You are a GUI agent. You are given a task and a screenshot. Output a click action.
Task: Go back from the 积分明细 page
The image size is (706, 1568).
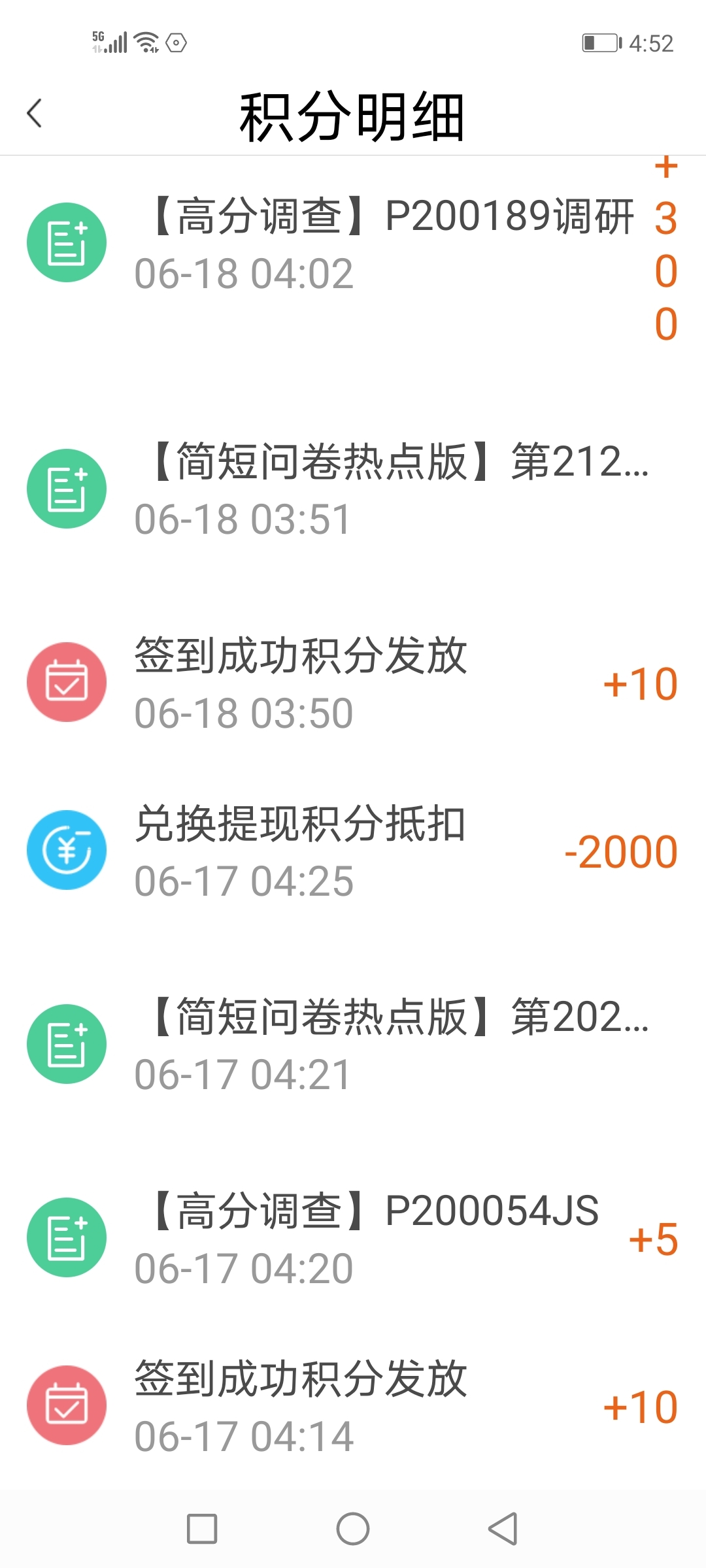pos(35,113)
